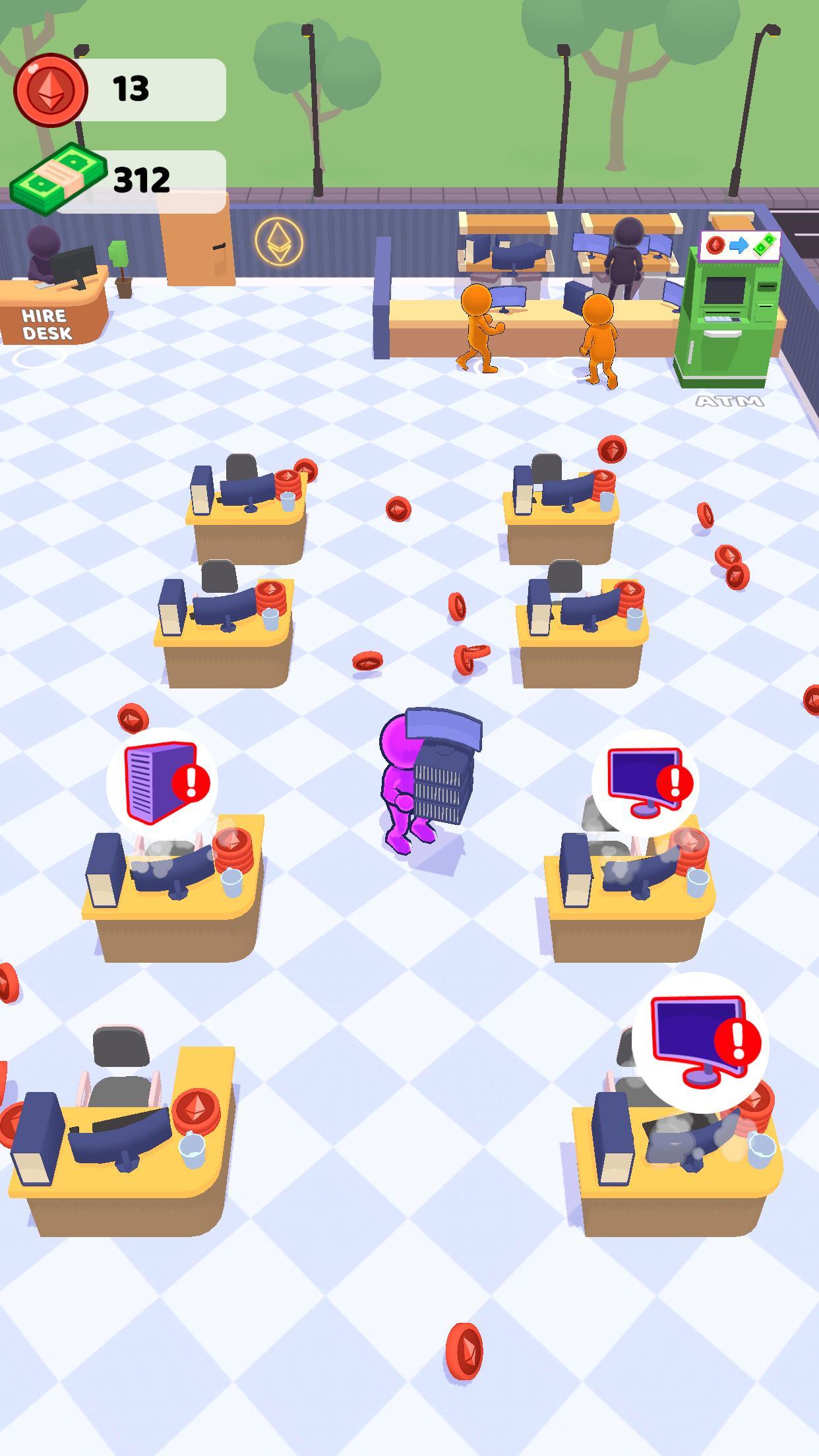Tap the largest broken monitor alert bubble
Screen dimensions: 819x1456
pyautogui.click(x=700, y=1042)
